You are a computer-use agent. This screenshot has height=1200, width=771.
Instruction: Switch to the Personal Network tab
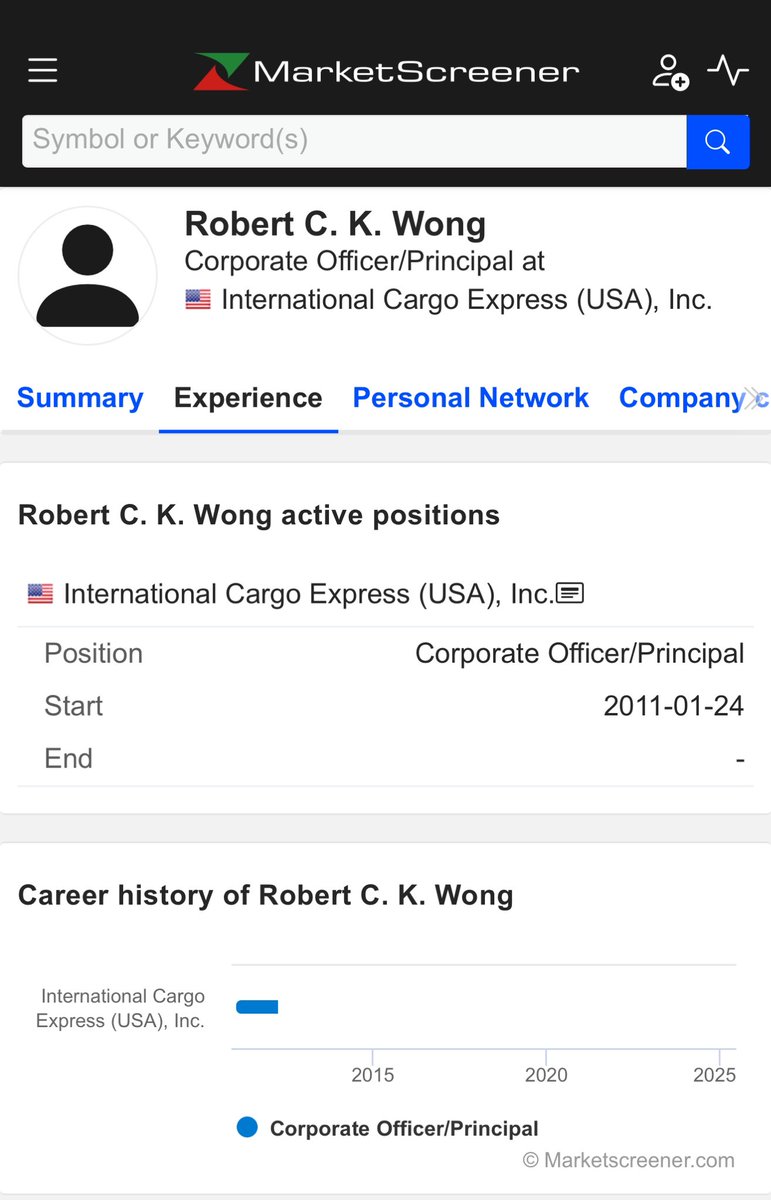point(471,398)
